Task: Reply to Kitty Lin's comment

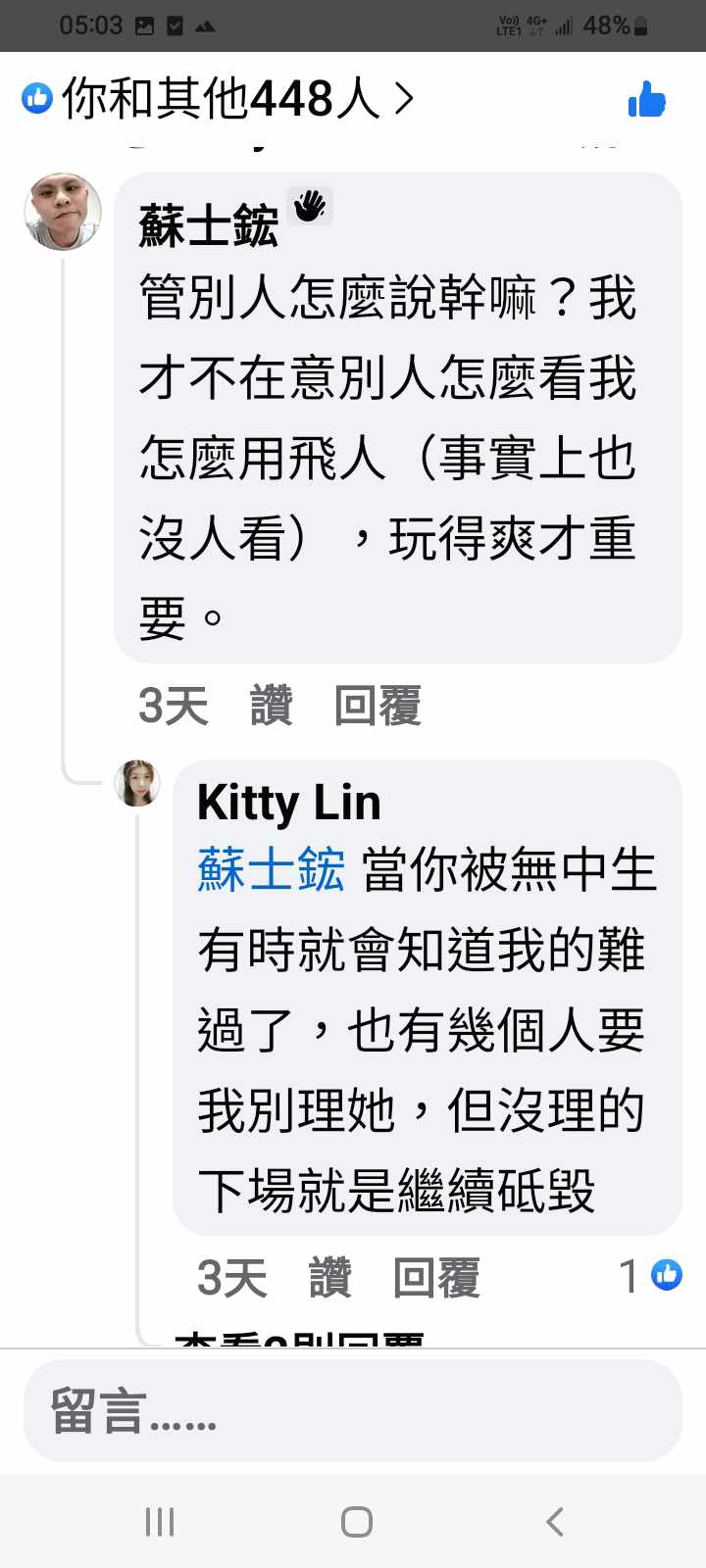Action: click(436, 1278)
